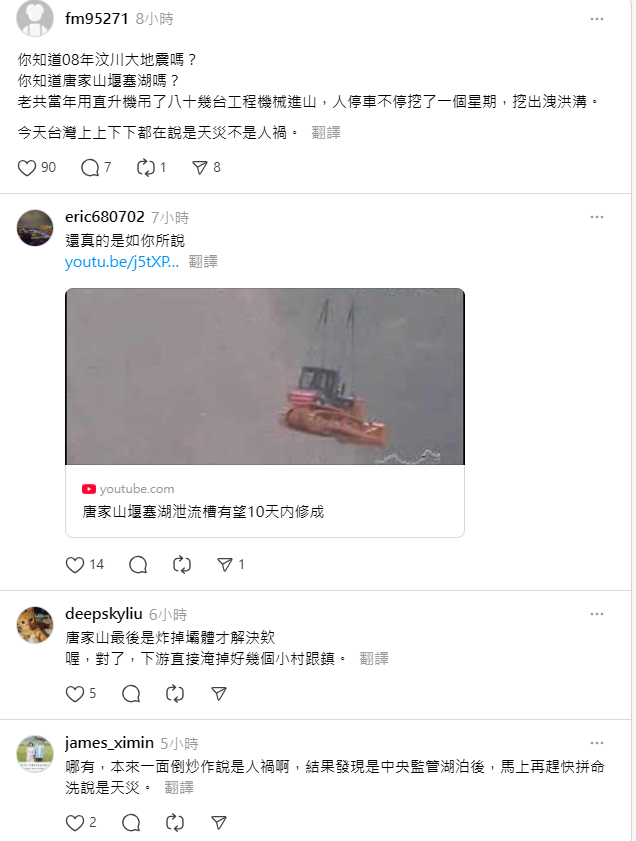This screenshot has height=841, width=636.
Task: Like james_ximin's comment
Action: click(x=75, y=823)
